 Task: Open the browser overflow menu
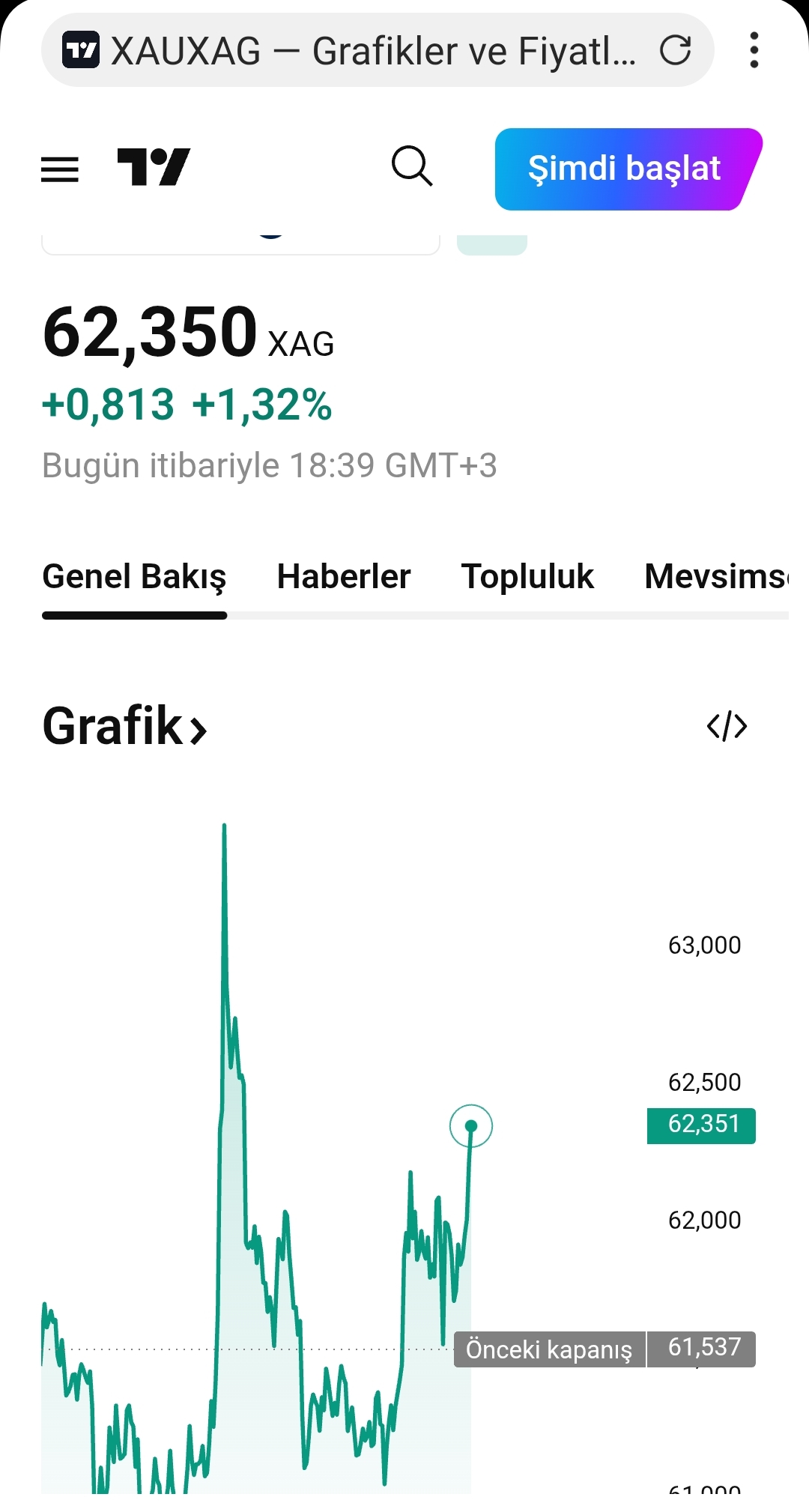point(754,50)
